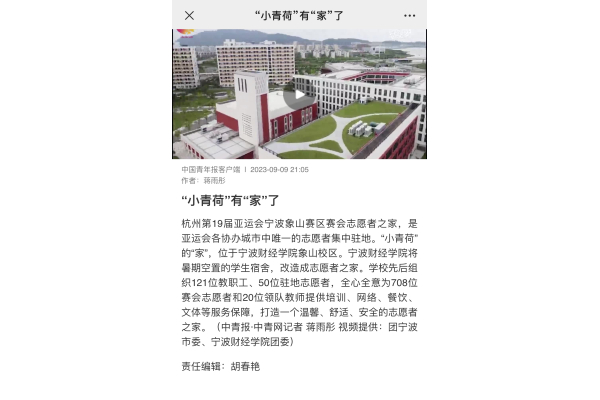The height and width of the screenshot is (400, 600).
Task: Open the three-dot more options menu
Action: pyautogui.click(x=409, y=15)
